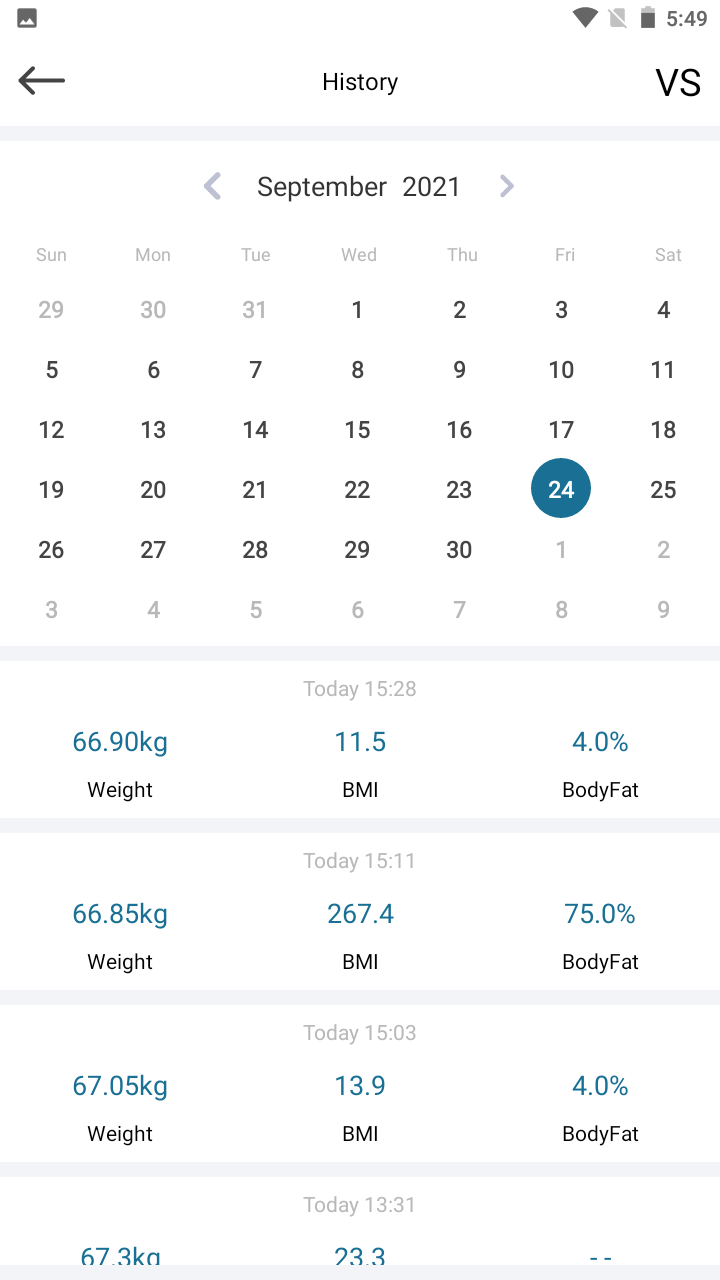Pick September 1 in the calendar
720x1280 pixels.
(357, 310)
